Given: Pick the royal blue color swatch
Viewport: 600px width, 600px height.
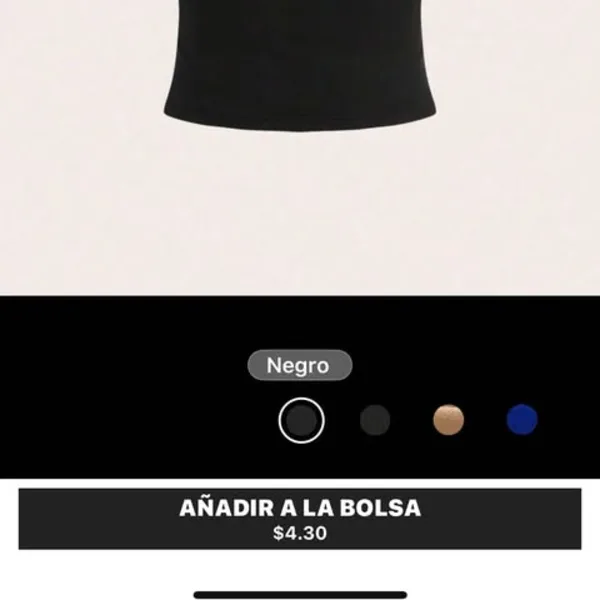Looking at the screenshot, I should point(521,420).
